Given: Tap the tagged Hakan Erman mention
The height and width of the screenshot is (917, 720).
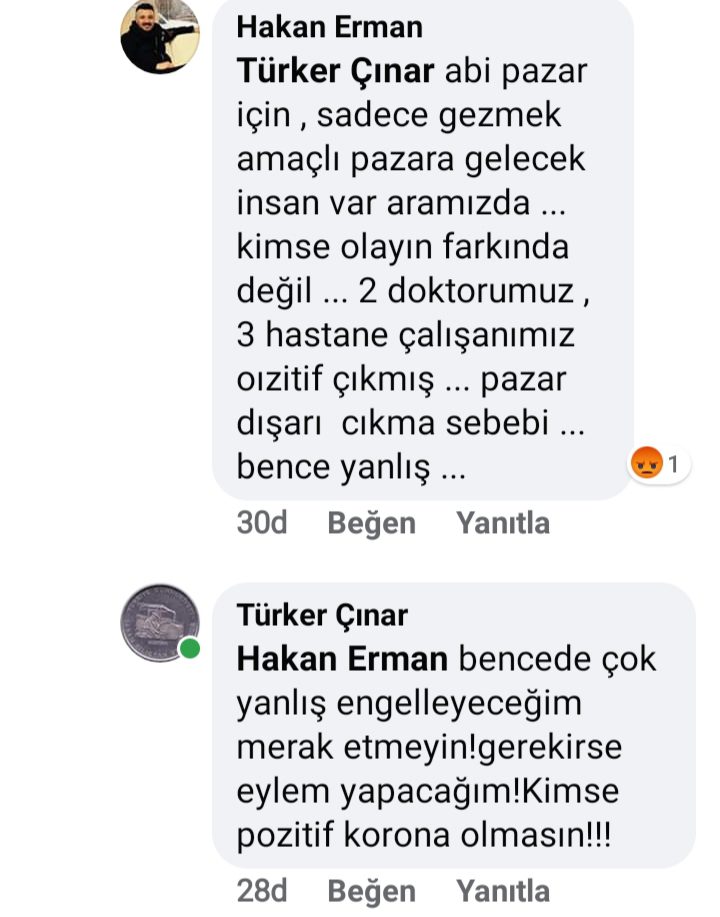Looking at the screenshot, I should coord(342,659).
